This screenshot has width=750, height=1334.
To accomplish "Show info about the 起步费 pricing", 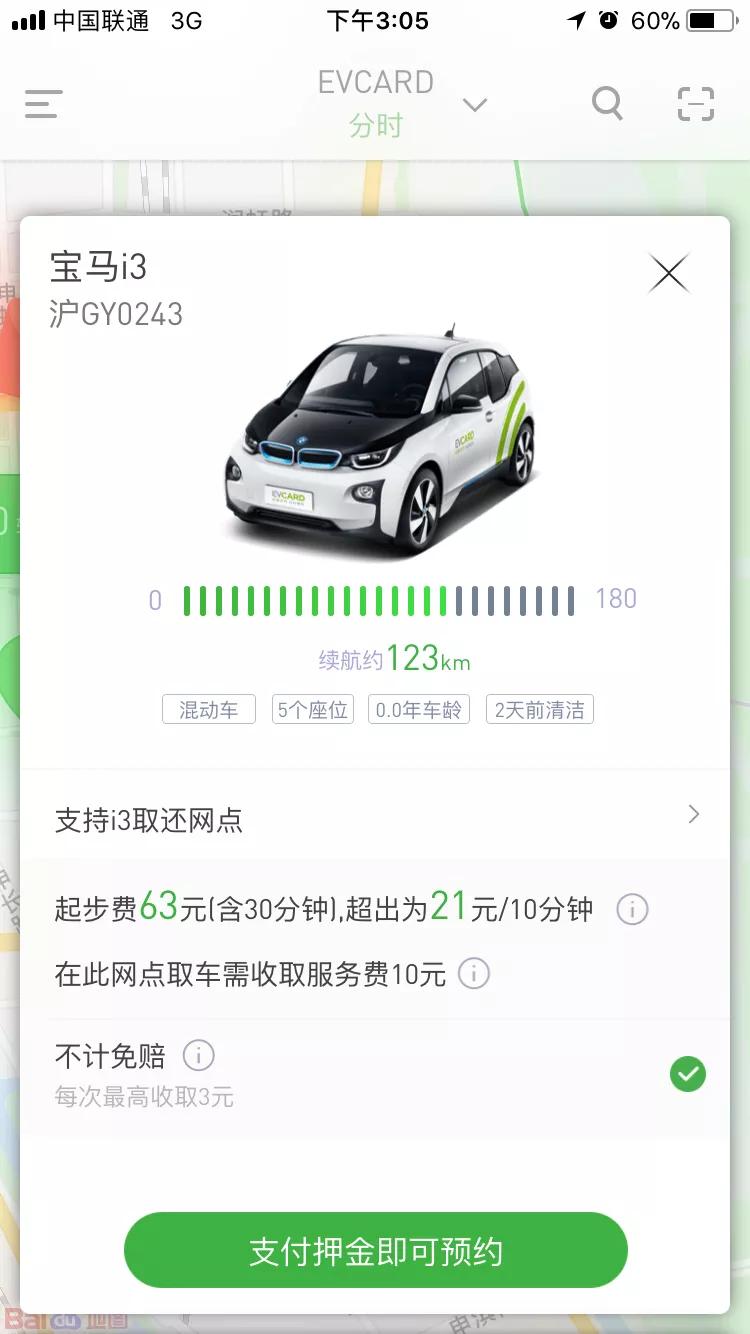I will pyautogui.click(x=632, y=910).
